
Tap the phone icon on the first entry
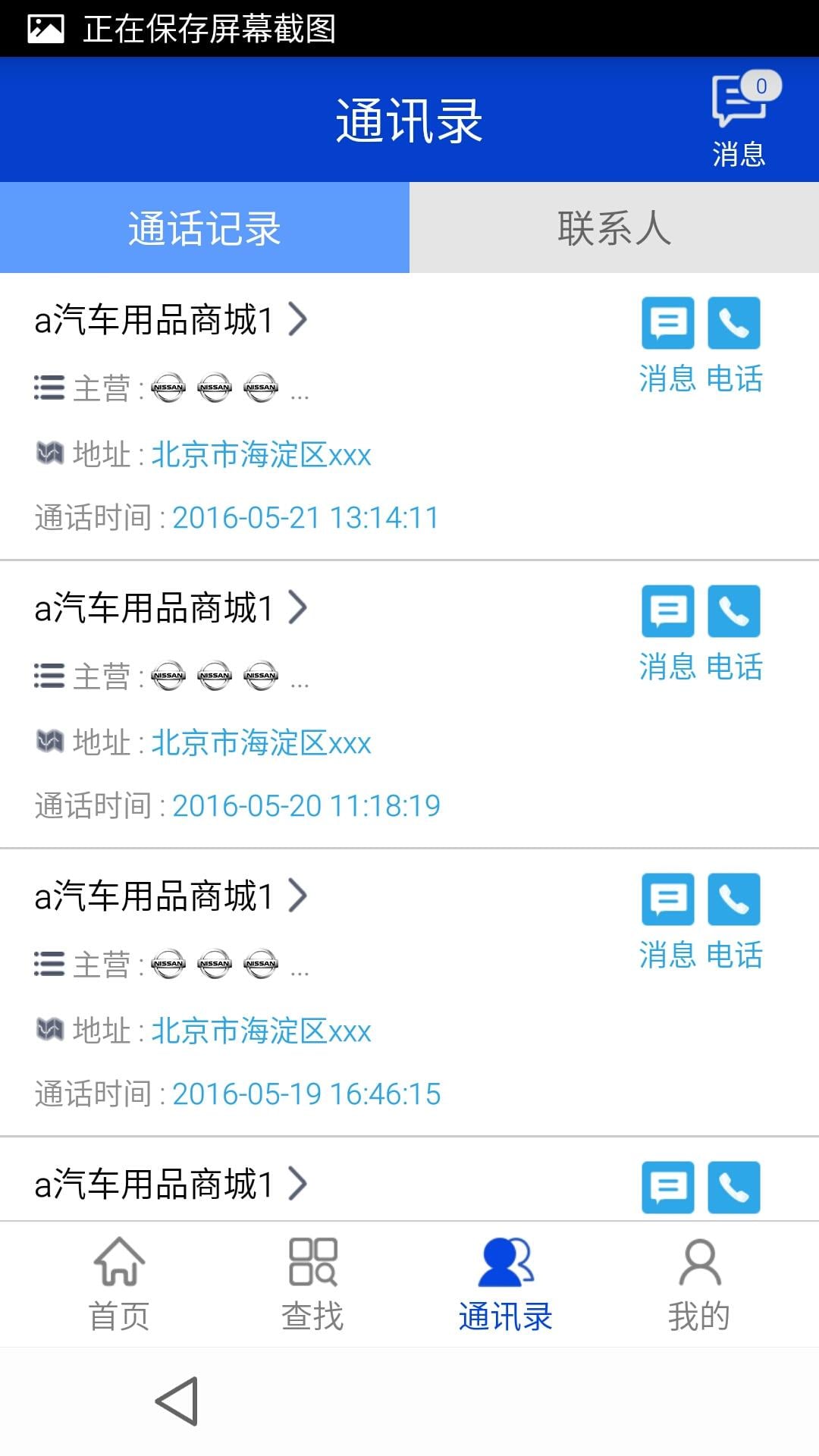pyautogui.click(x=733, y=325)
